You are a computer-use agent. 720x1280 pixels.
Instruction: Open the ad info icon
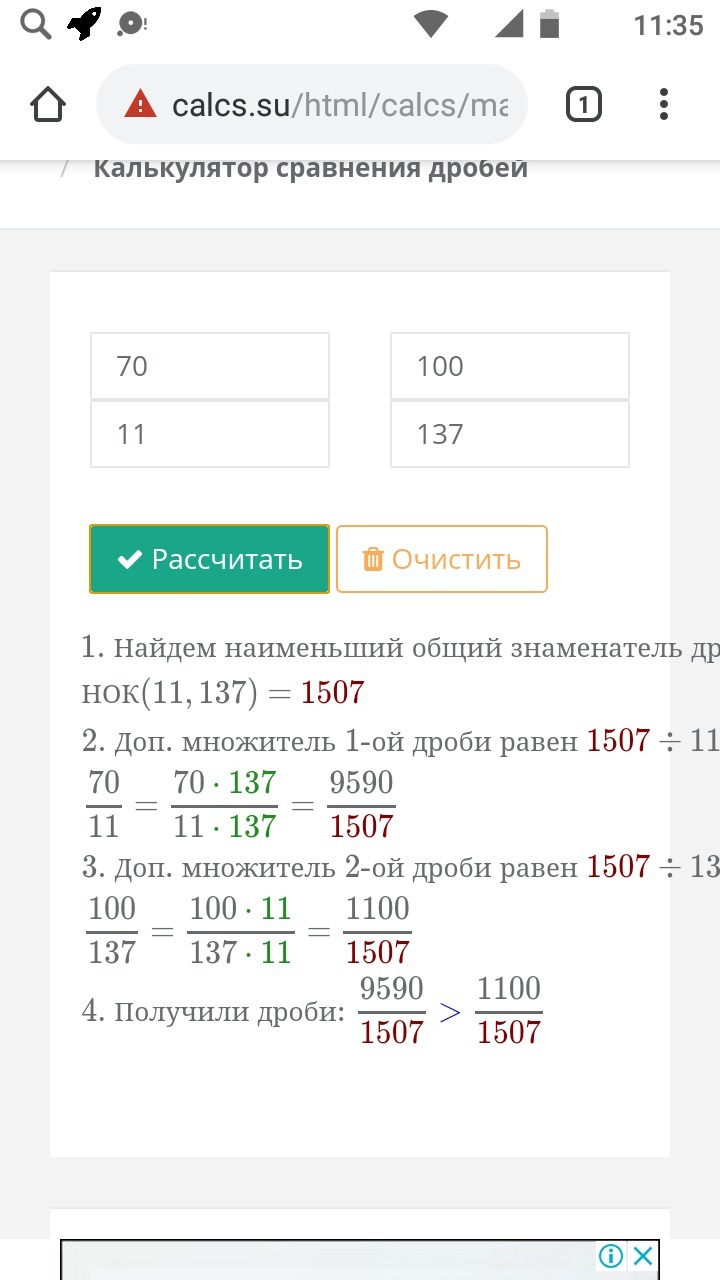pos(611,1255)
